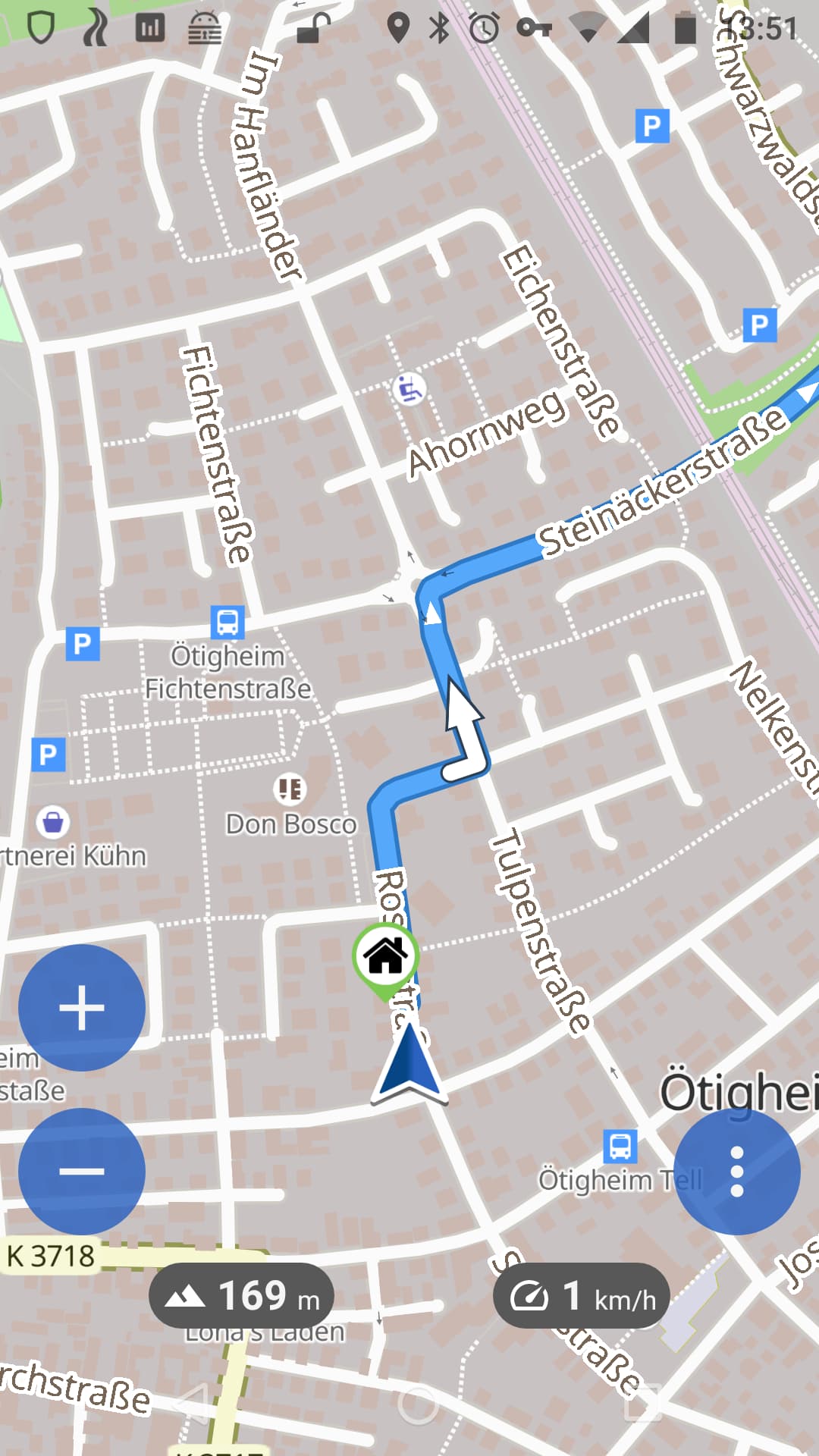Tap the home destination marker
Image resolution: width=819 pixels, height=1456 pixels.
385,959
